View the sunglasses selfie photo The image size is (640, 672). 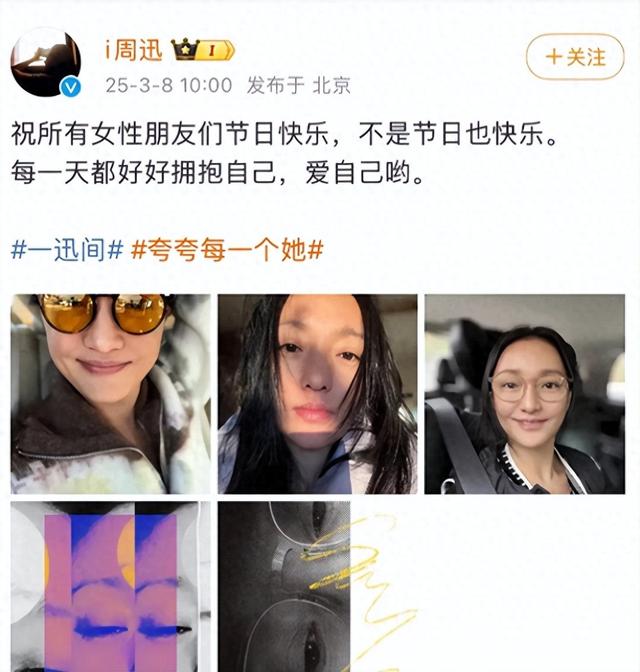110,393
